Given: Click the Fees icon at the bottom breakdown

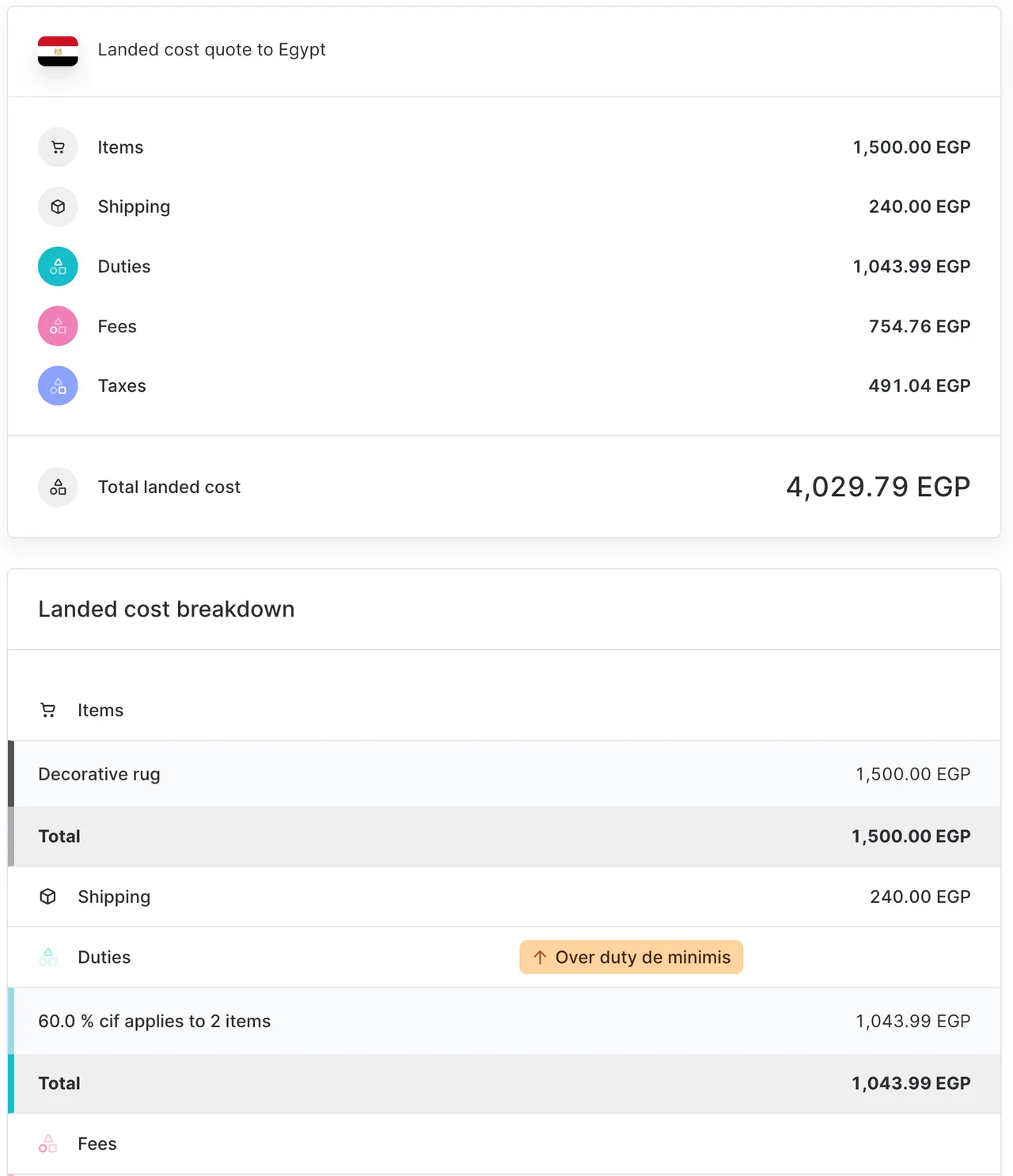Looking at the screenshot, I should [48, 1144].
